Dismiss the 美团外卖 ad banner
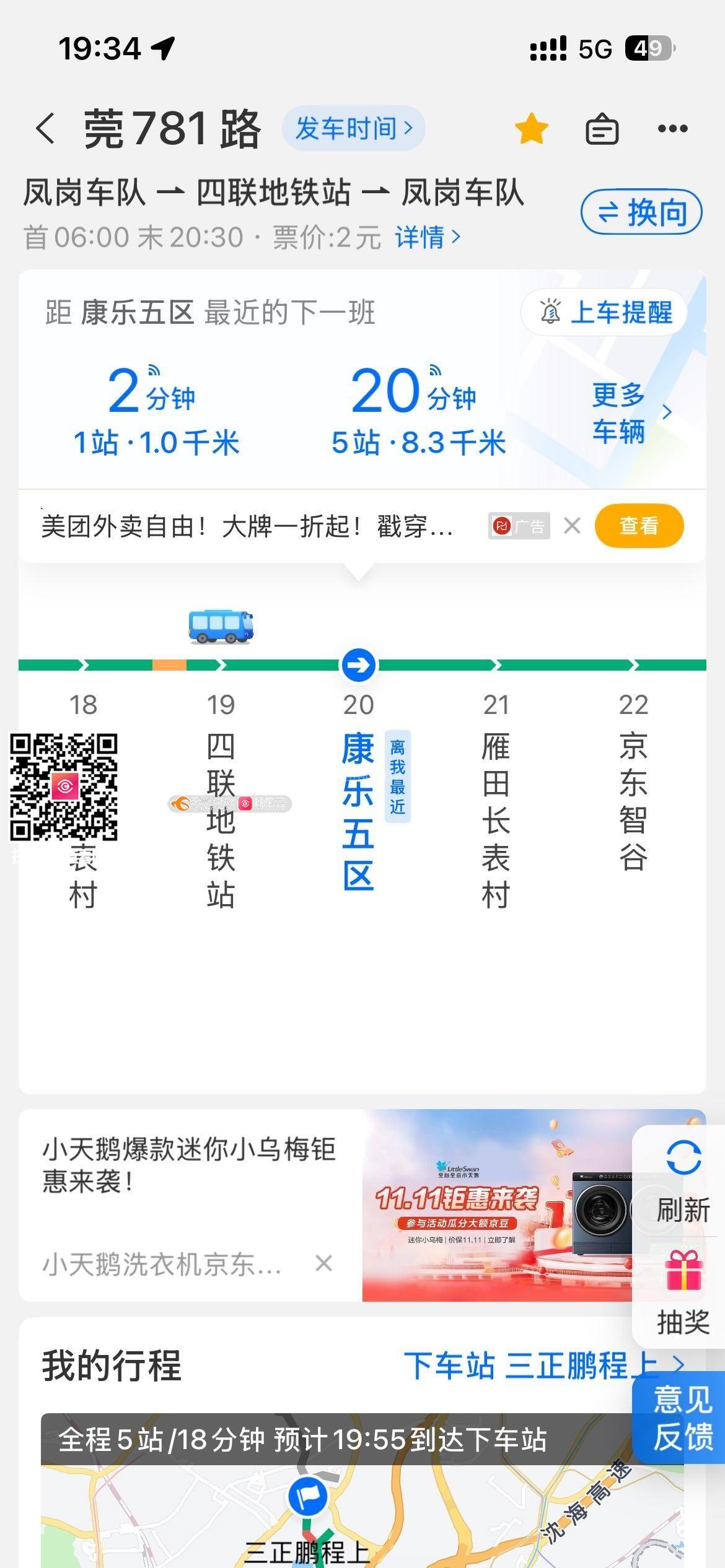The height and width of the screenshot is (1568, 725). pos(572,526)
